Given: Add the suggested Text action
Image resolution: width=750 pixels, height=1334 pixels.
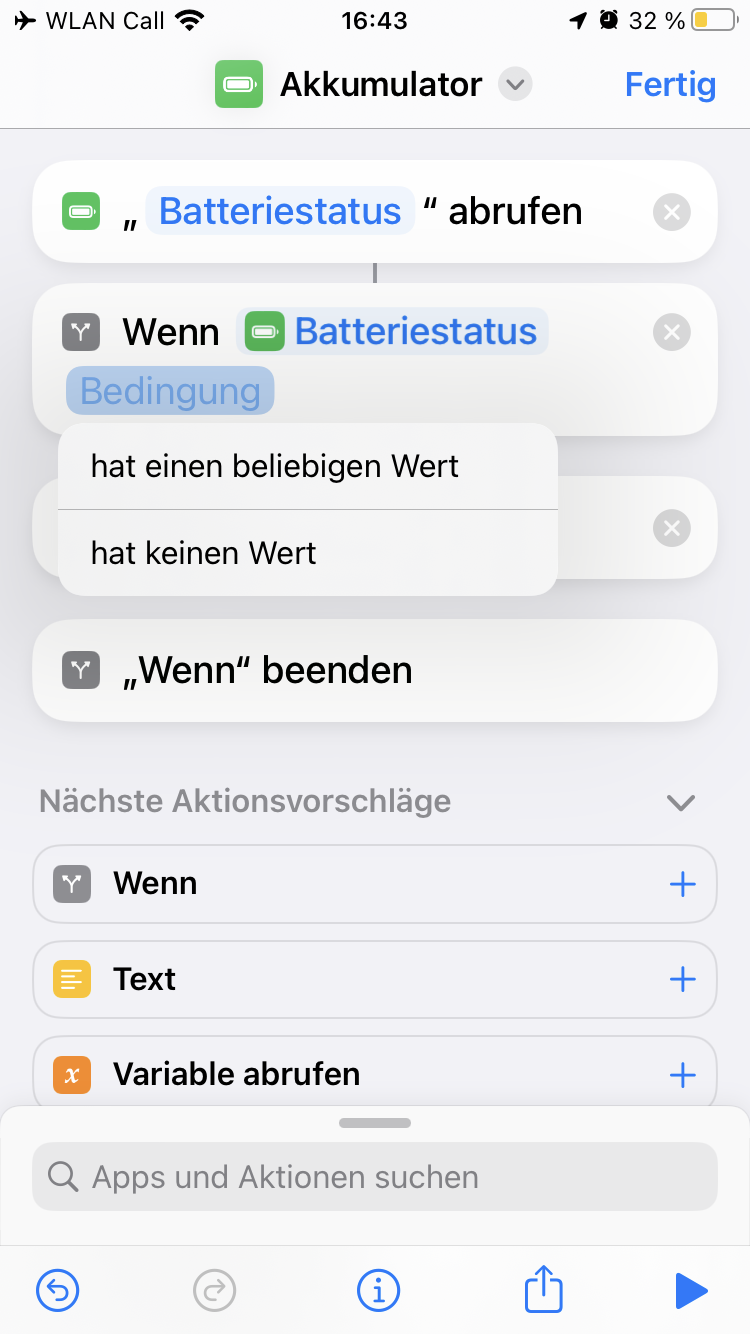Looking at the screenshot, I should [682, 979].
